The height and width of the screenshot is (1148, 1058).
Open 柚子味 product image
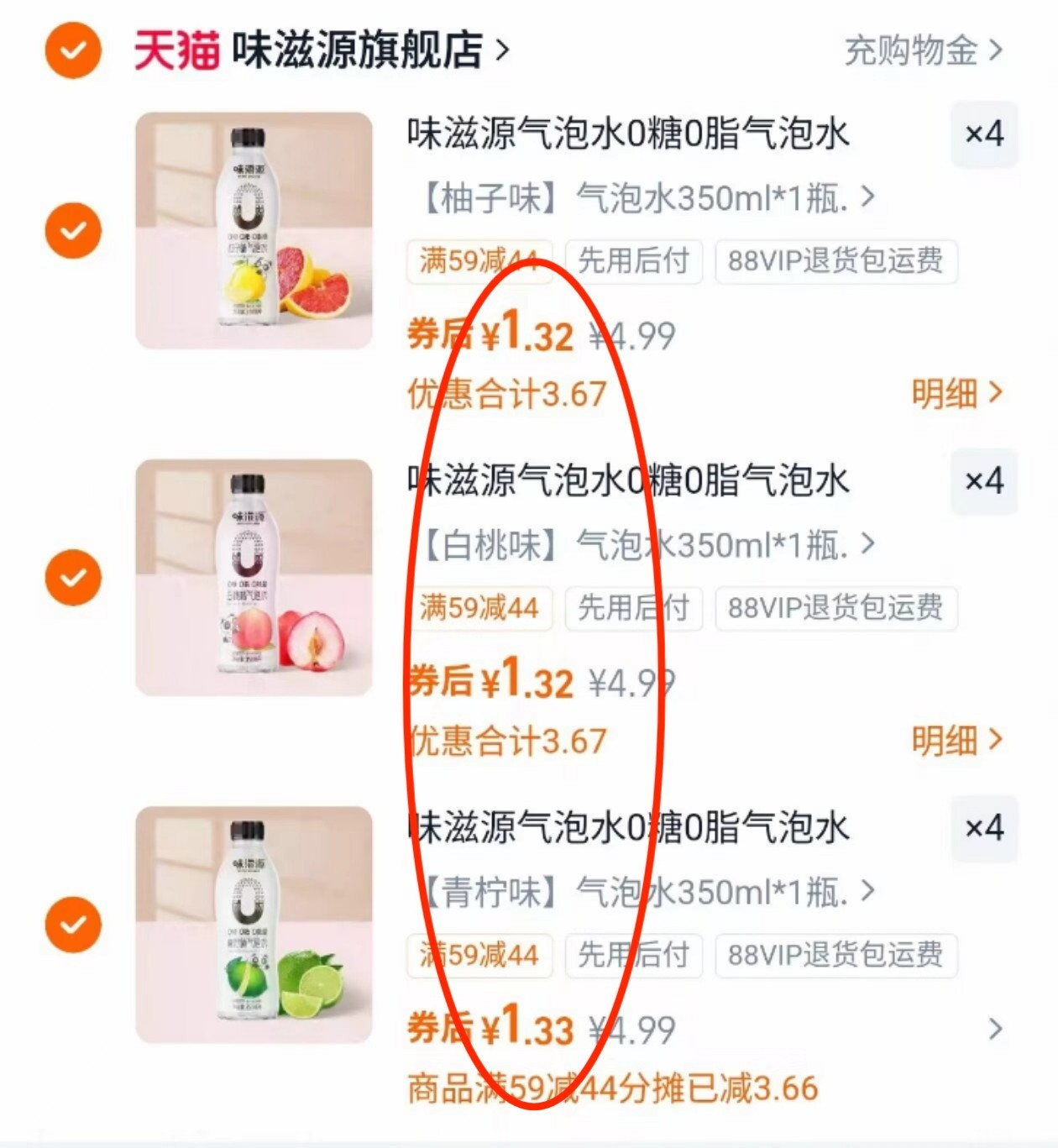click(254, 230)
